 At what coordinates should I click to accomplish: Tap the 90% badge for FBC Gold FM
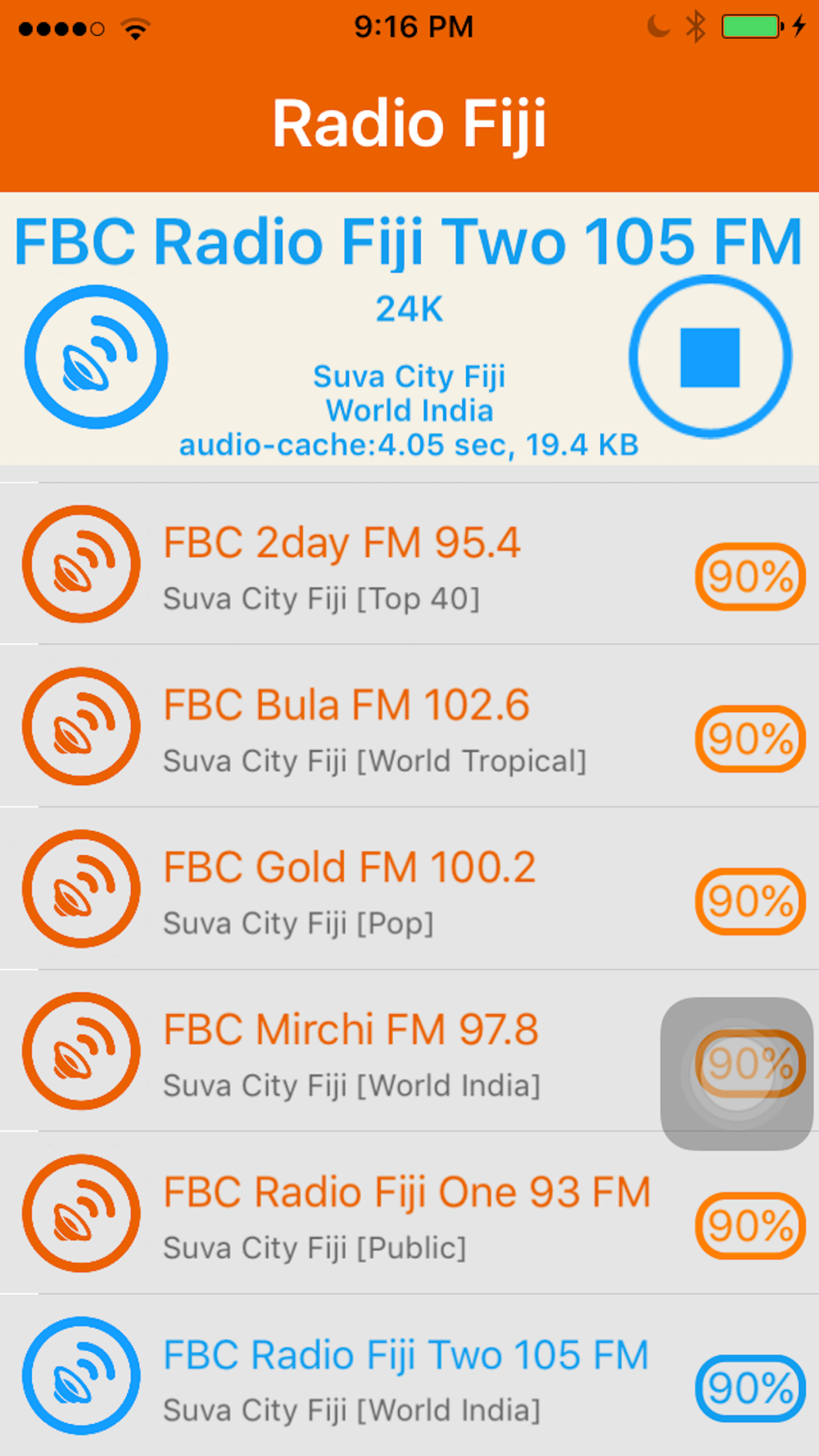click(750, 901)
